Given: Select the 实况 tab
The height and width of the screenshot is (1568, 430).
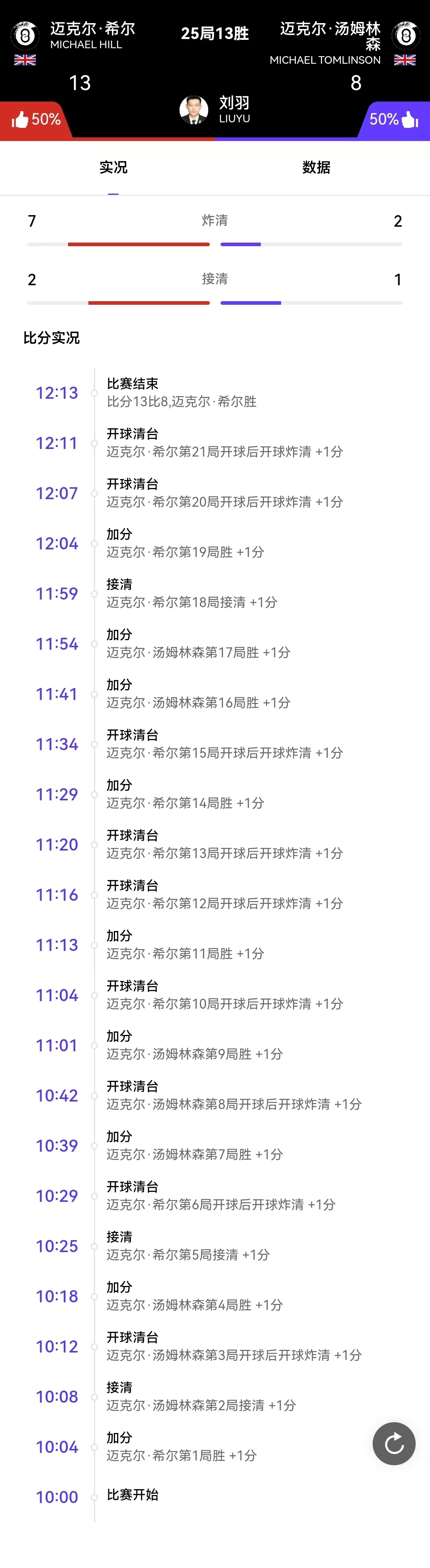Looking at the screenshot, I should 113,167.
